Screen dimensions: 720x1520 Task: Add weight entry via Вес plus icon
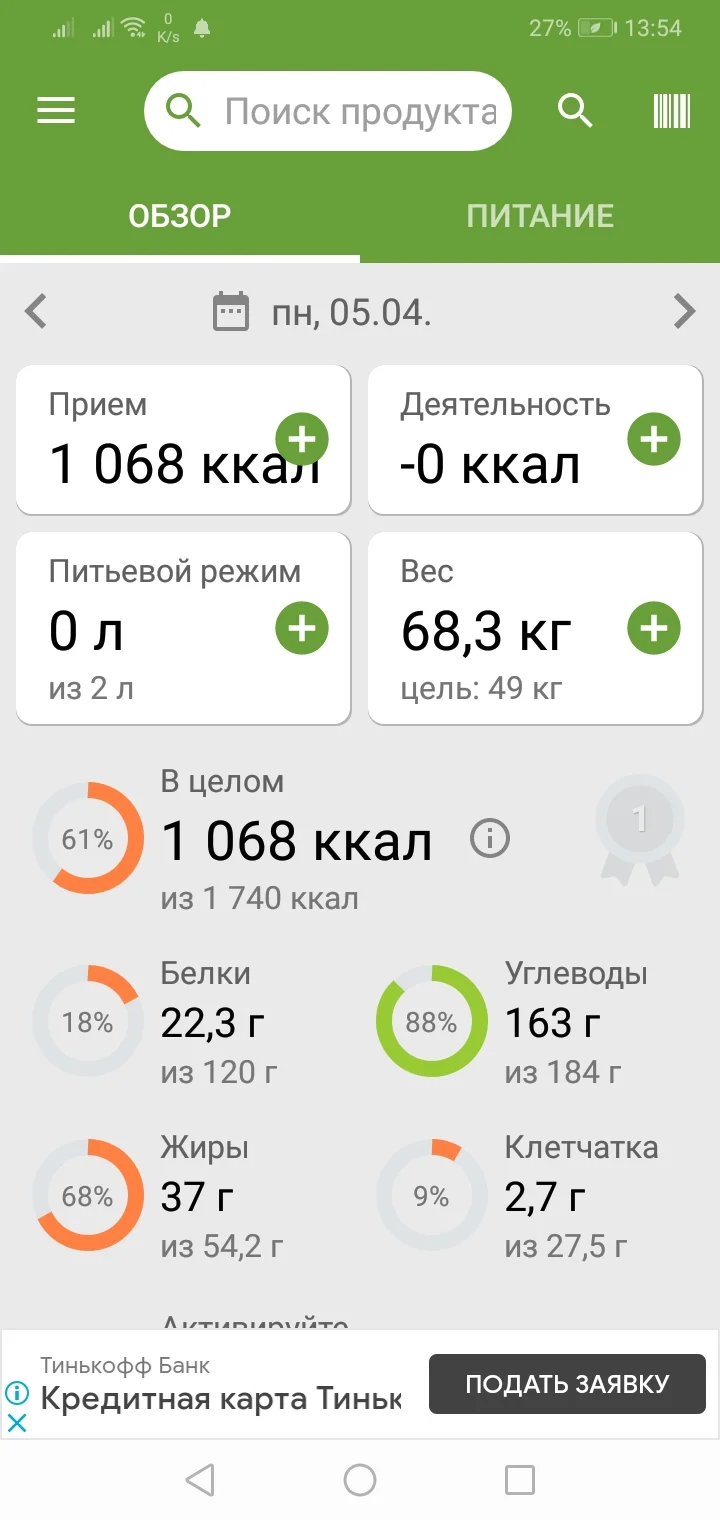click(x=653, y=627)
